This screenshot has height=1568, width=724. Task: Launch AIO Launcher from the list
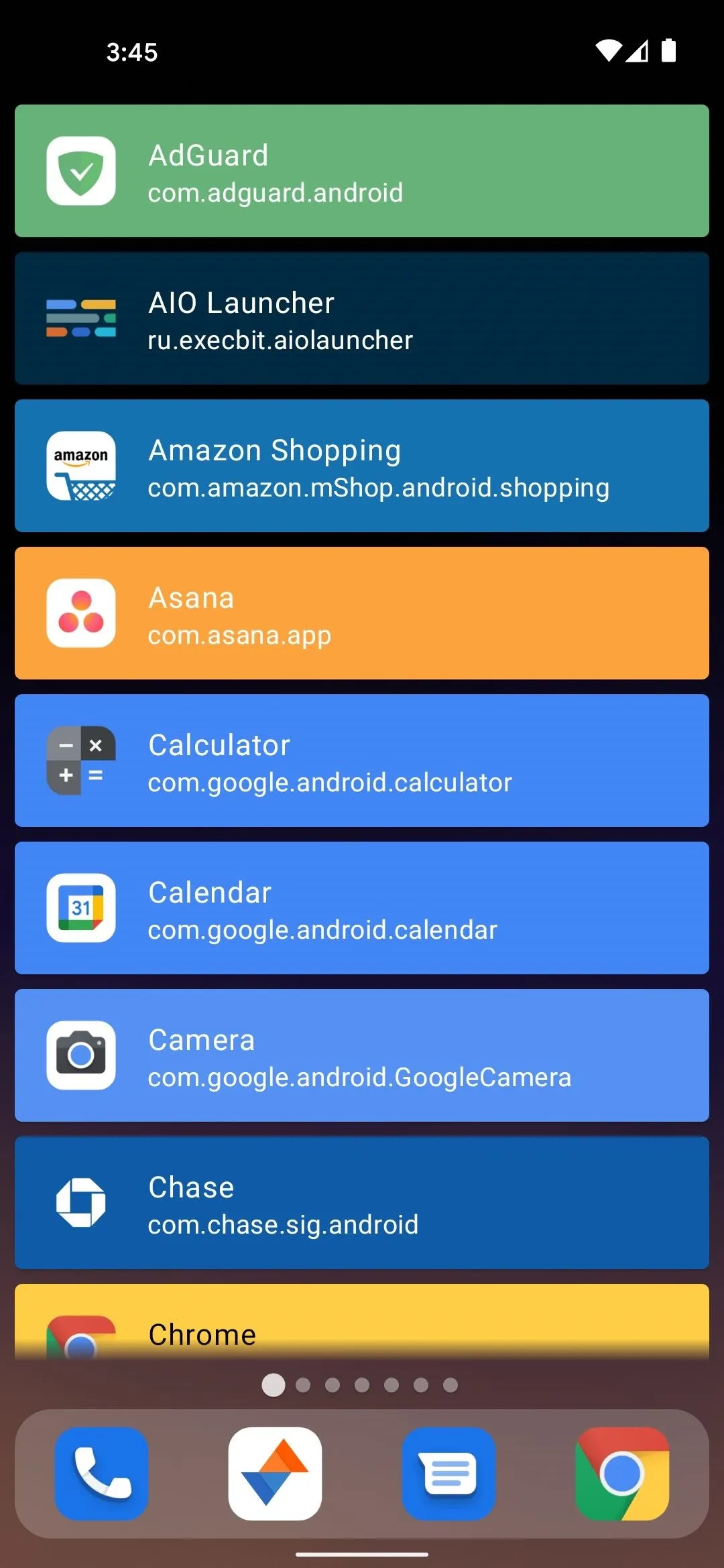(x=362, y=318)
